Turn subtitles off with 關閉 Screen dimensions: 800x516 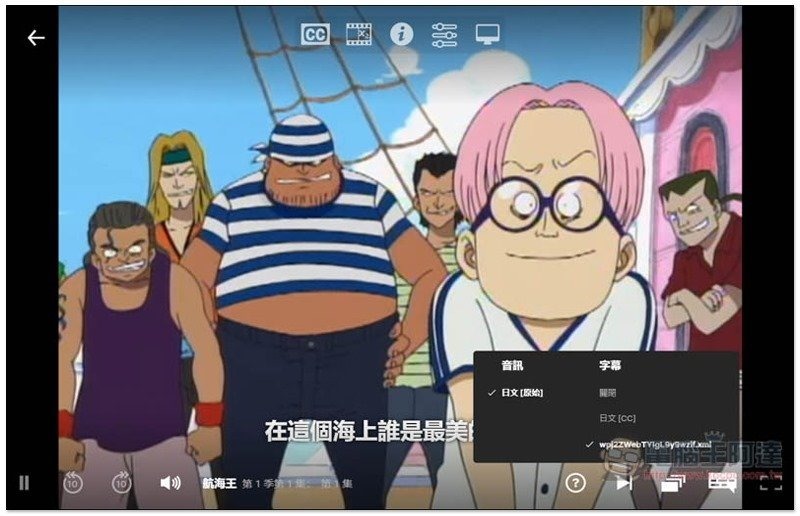click(x=608, y=392)
